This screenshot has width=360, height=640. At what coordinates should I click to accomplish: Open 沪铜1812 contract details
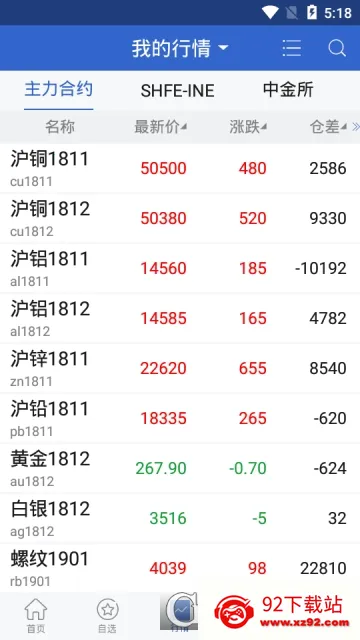(x=180, y=218)
